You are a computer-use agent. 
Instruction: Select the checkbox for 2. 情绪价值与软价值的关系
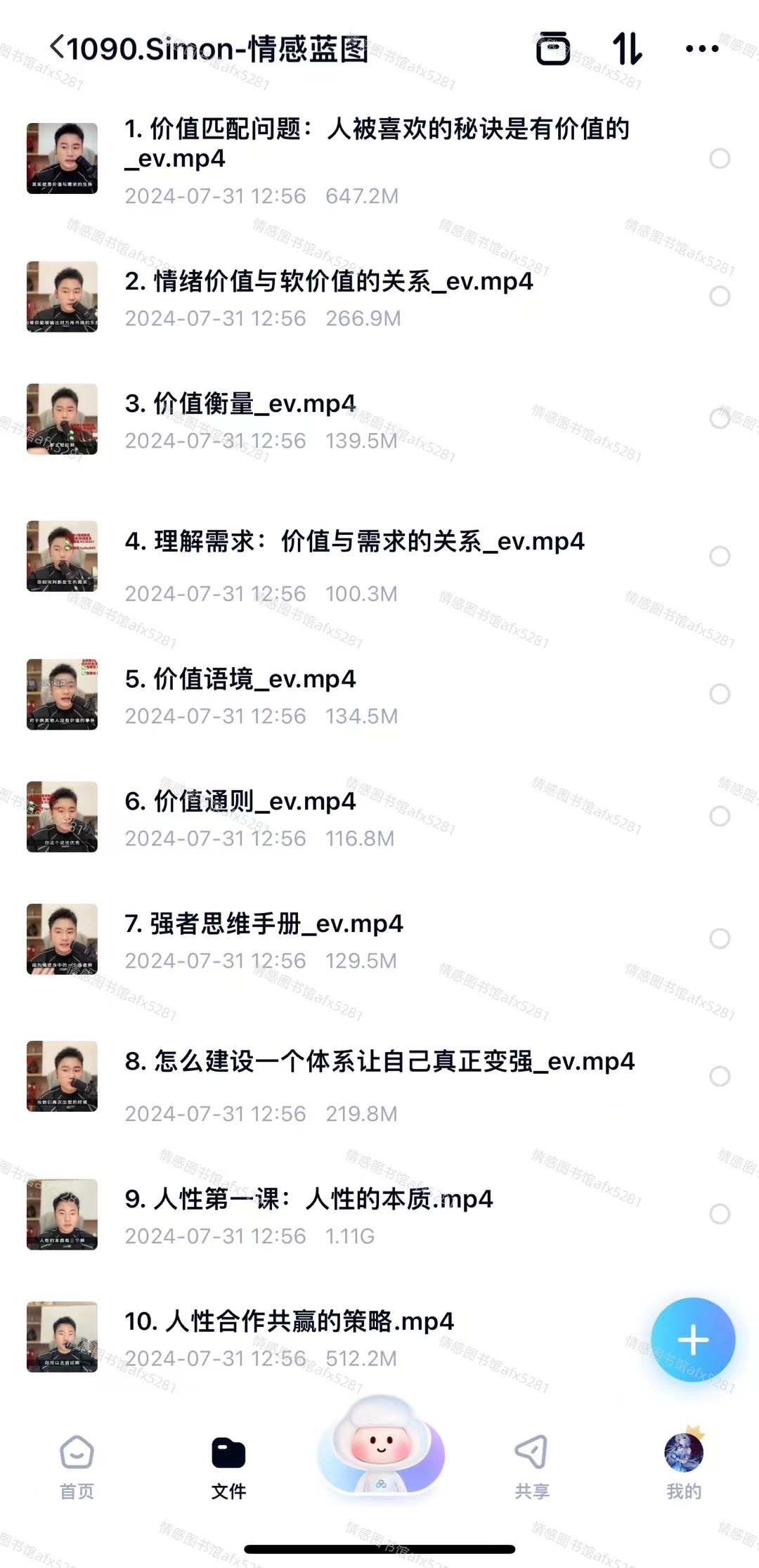(720, 296)
